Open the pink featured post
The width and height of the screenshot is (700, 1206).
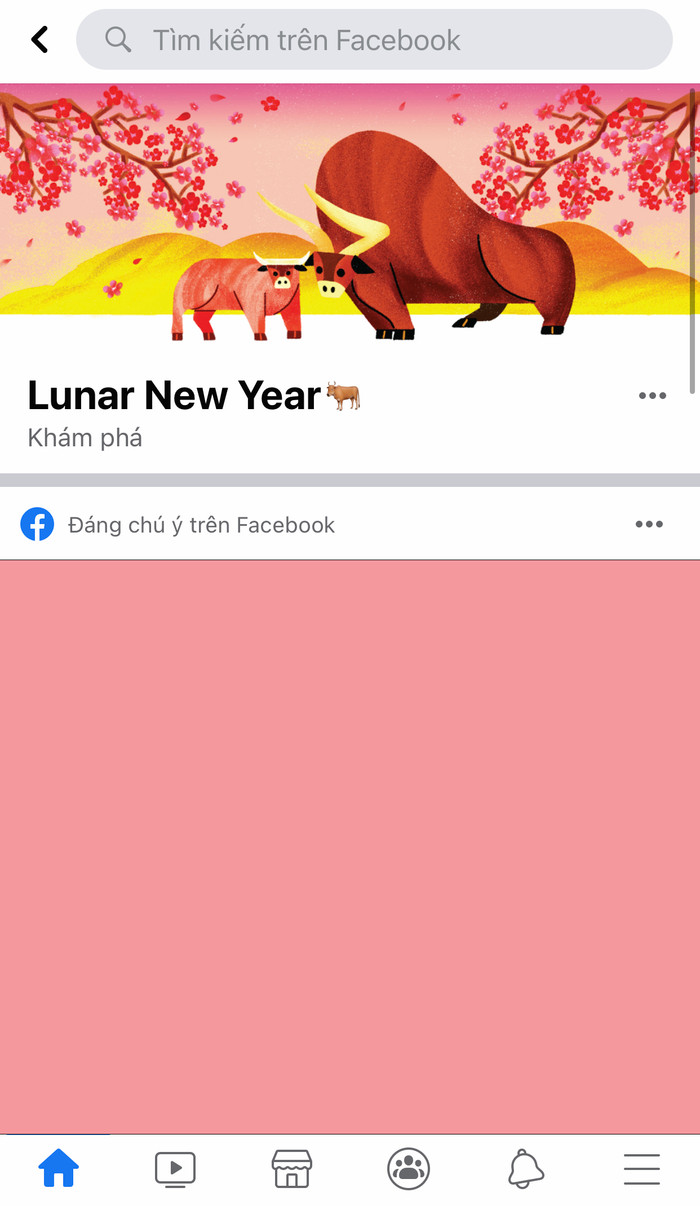pos(350,845)
